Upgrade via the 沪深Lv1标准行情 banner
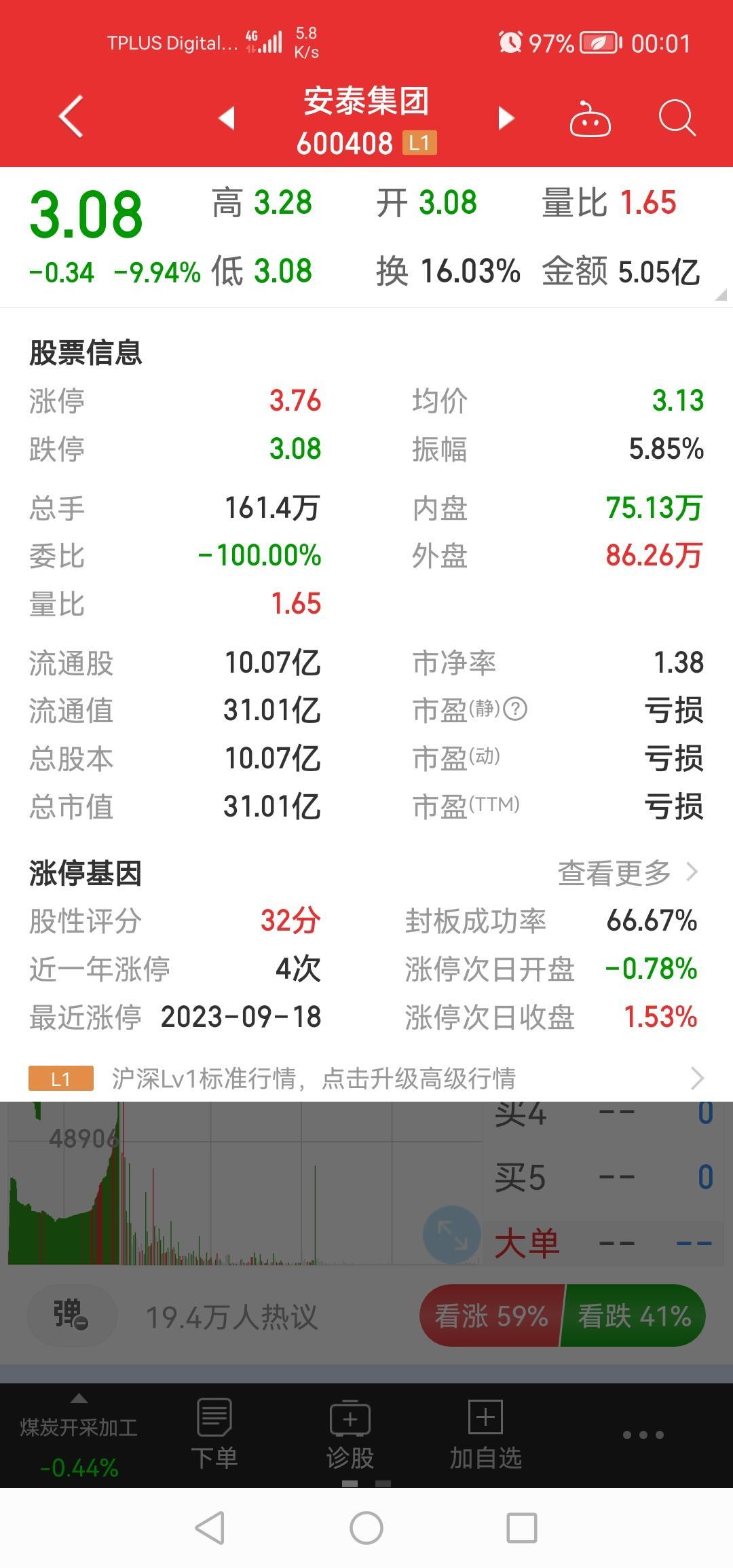This screenshot has width=733, height=1568. 366,1078
